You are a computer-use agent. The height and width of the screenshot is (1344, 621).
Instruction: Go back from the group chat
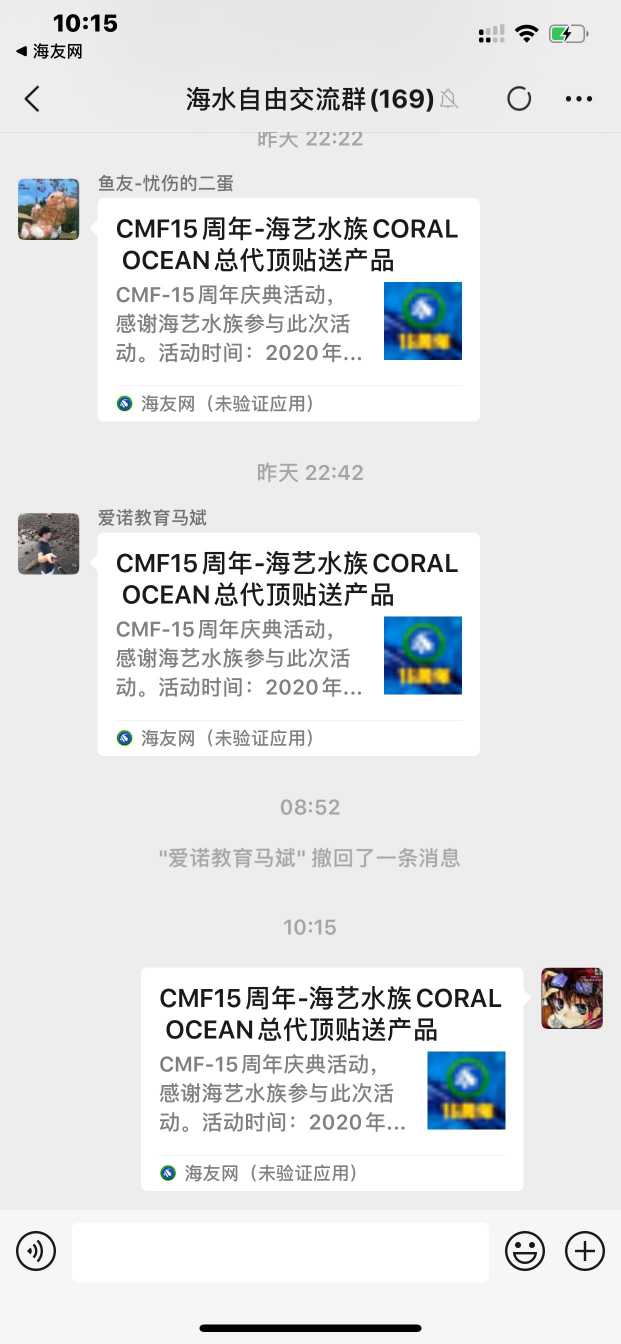[x=32, y=98]
